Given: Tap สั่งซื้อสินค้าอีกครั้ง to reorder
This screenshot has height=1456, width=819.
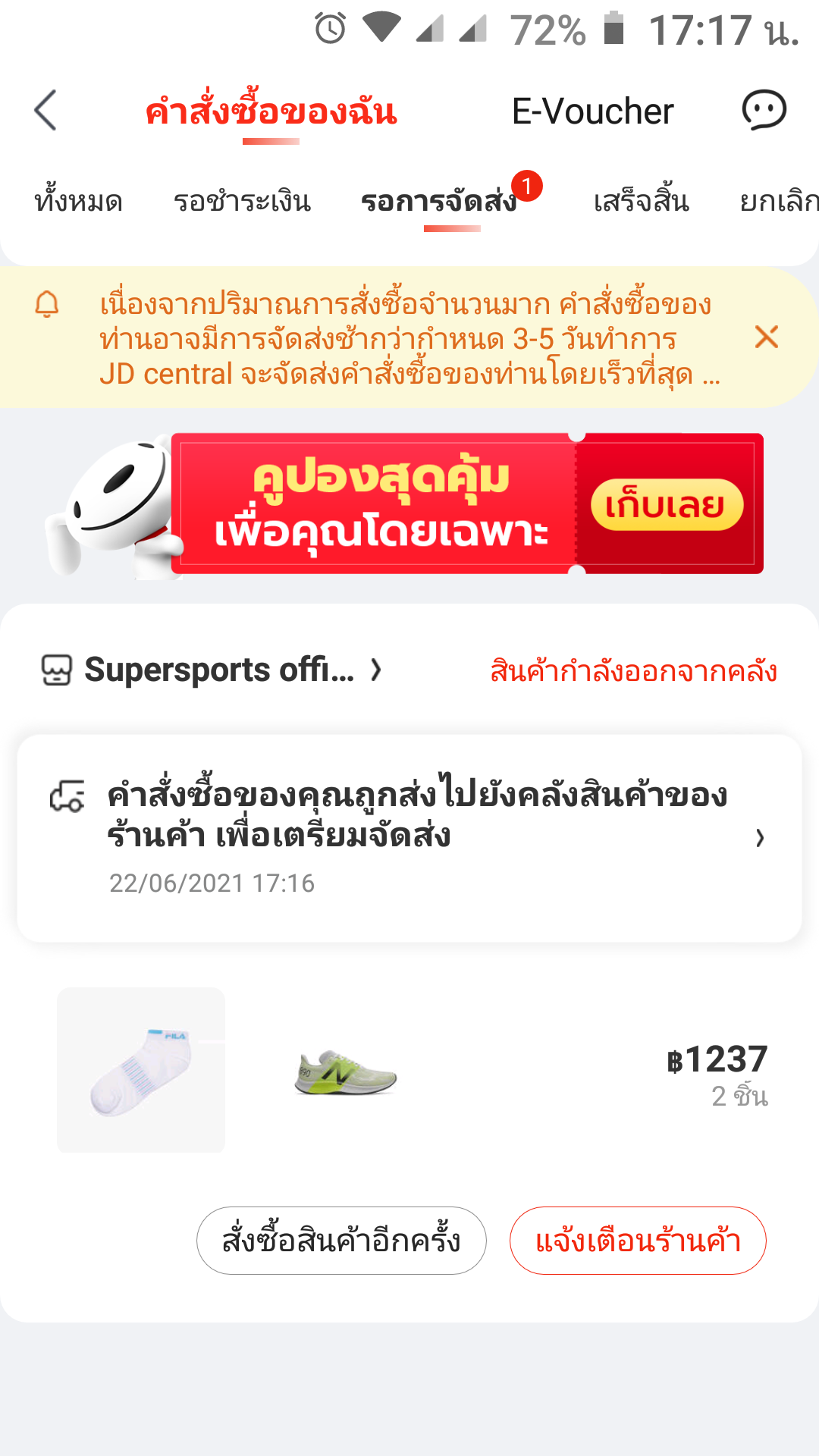Looking at the screenshot, I should tap(341, 1241).
